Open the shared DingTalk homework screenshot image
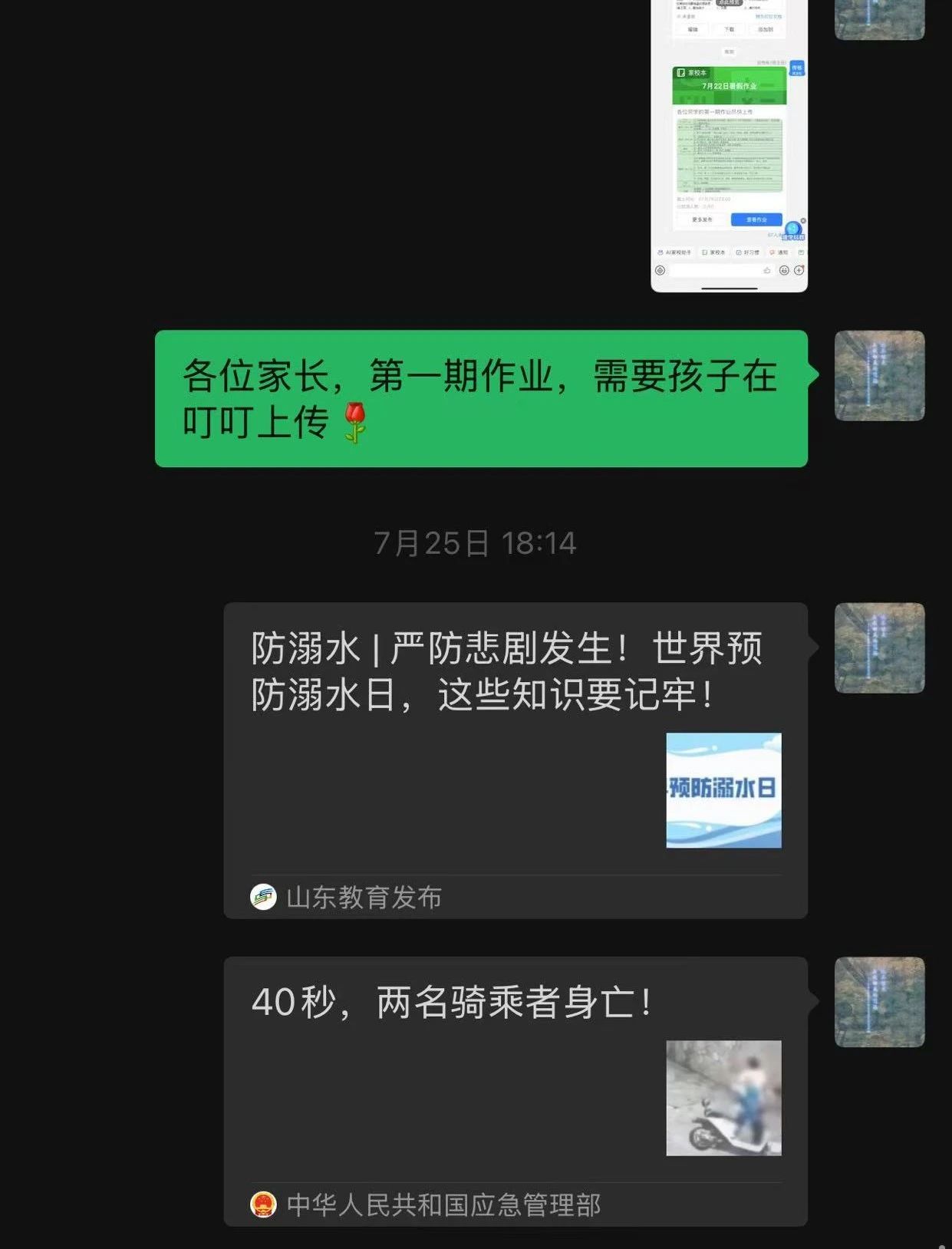The width and height of the screenshot is (952, 1249). [729, 146]
